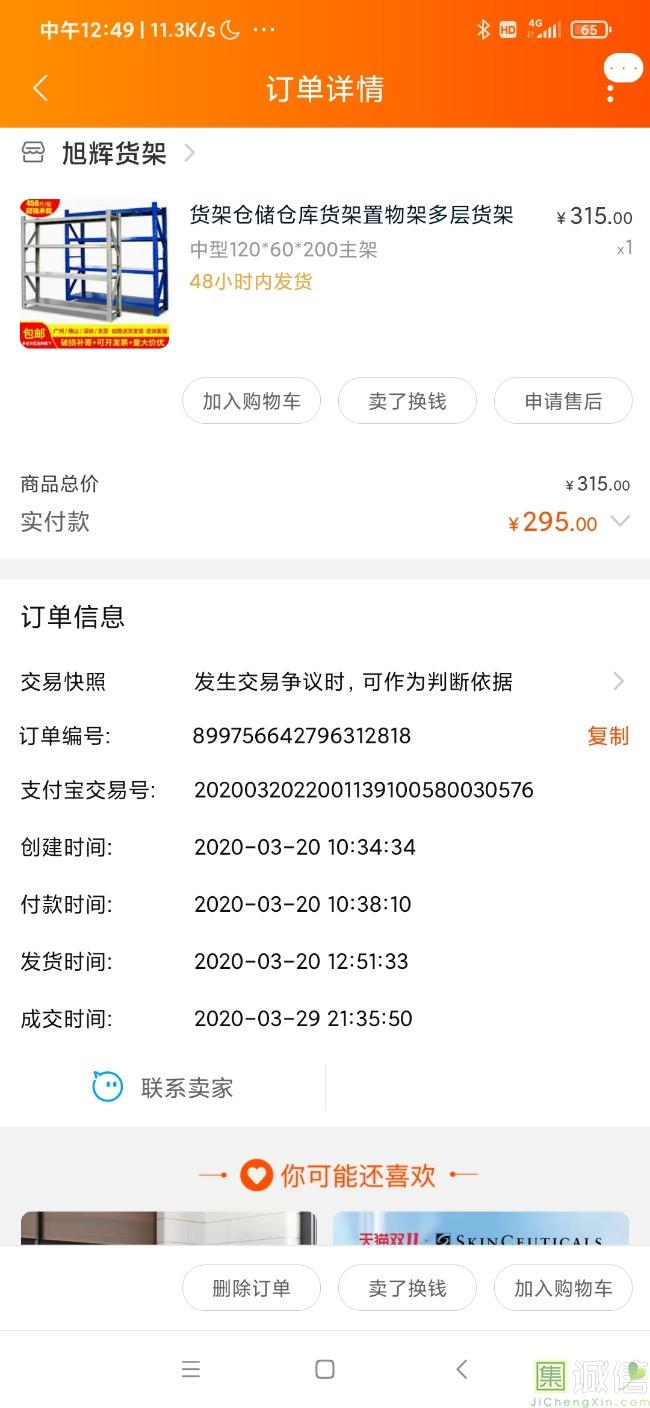Contact the seller via 联系卖家

(163, 1087)
